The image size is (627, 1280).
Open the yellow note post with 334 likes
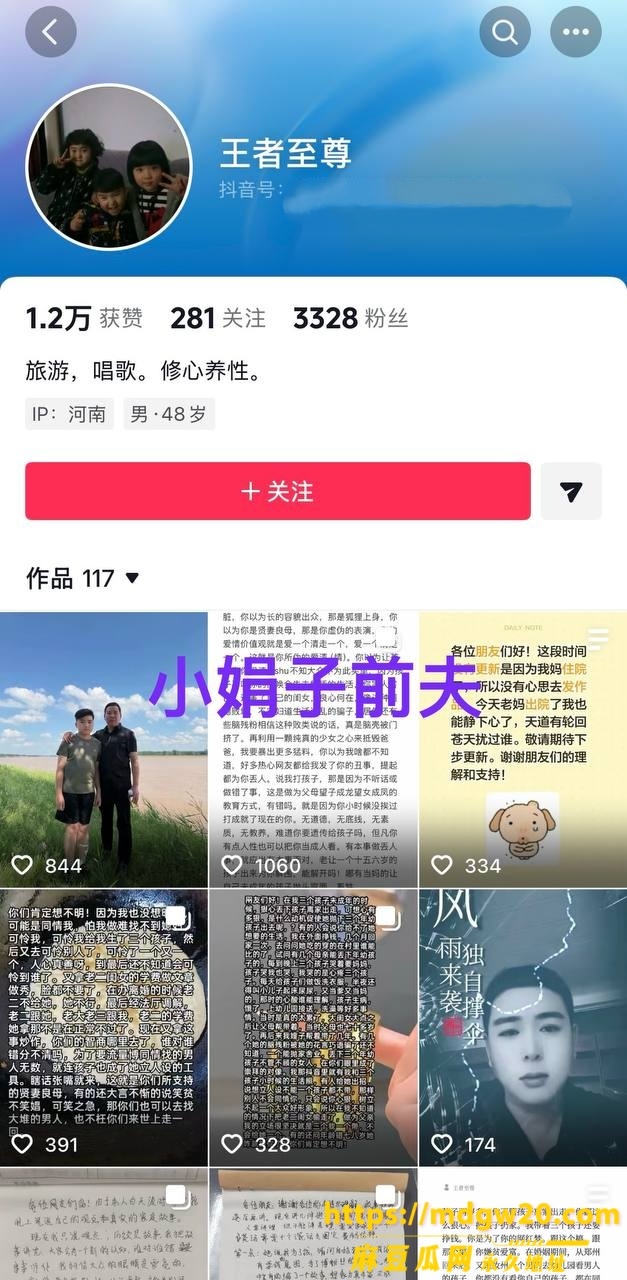click(x=523, y=749)
